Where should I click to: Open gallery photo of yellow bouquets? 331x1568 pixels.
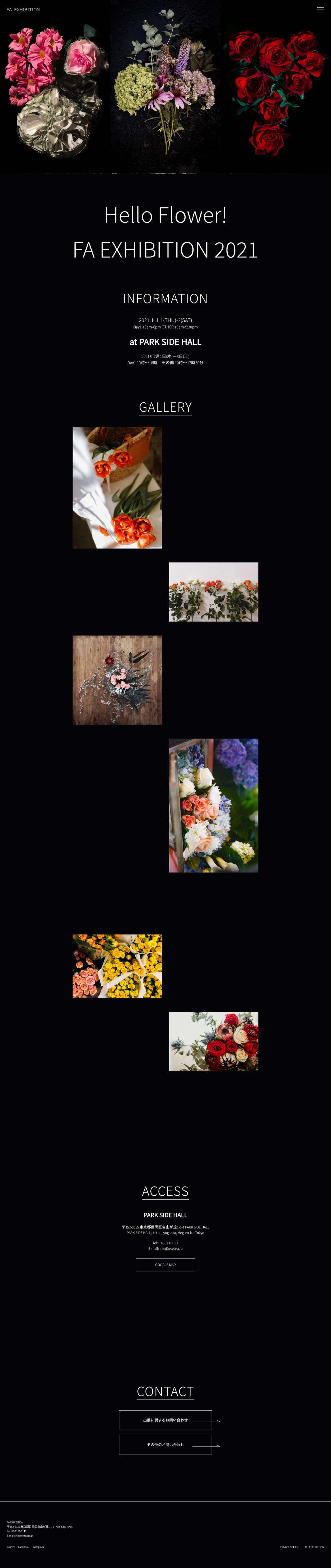pyautogui.click(x=117, y=966)
